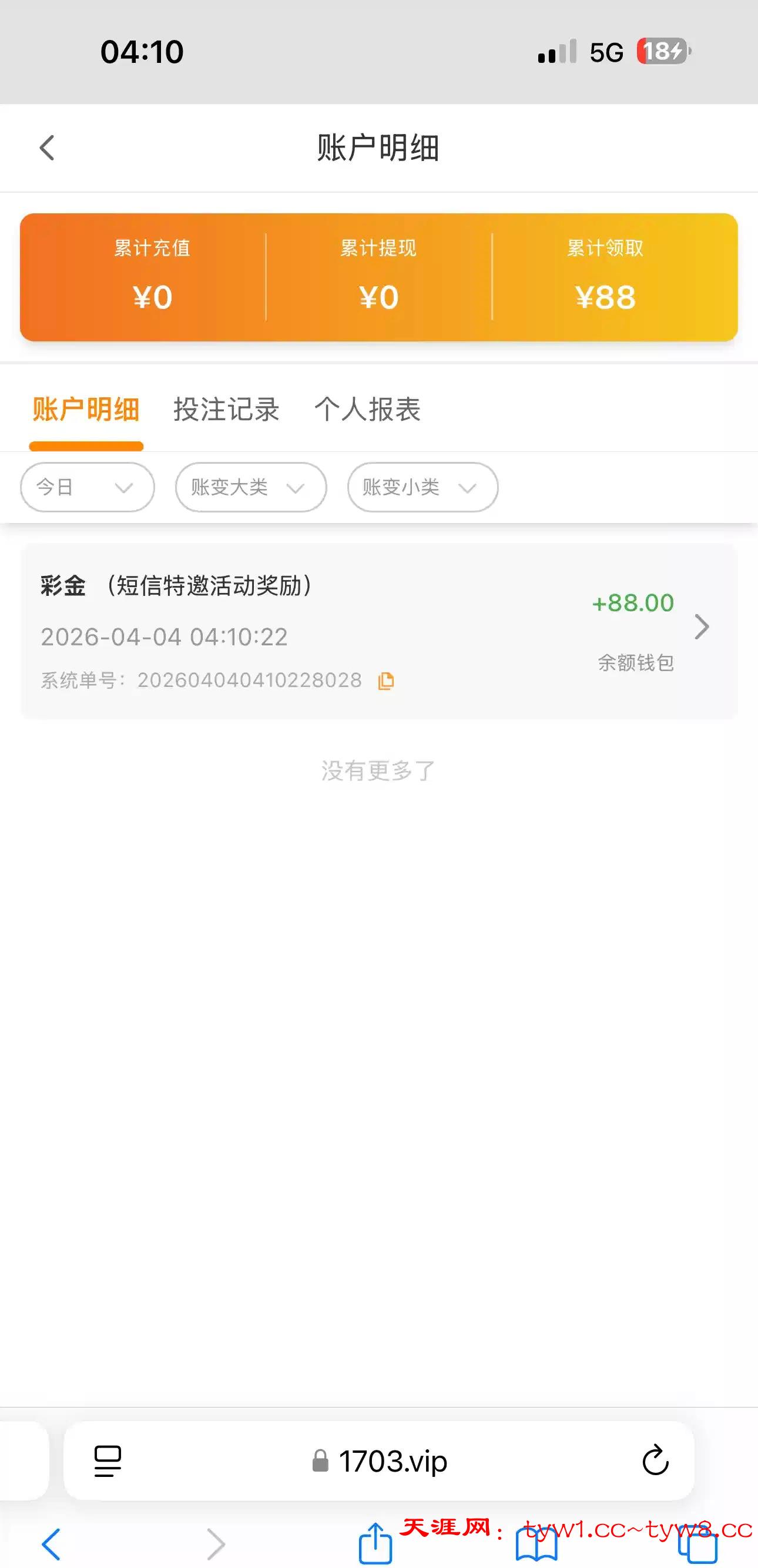Expand the 账变小类 dropdown
Screen dimensions: 758x1568
(x=422, y=487)
